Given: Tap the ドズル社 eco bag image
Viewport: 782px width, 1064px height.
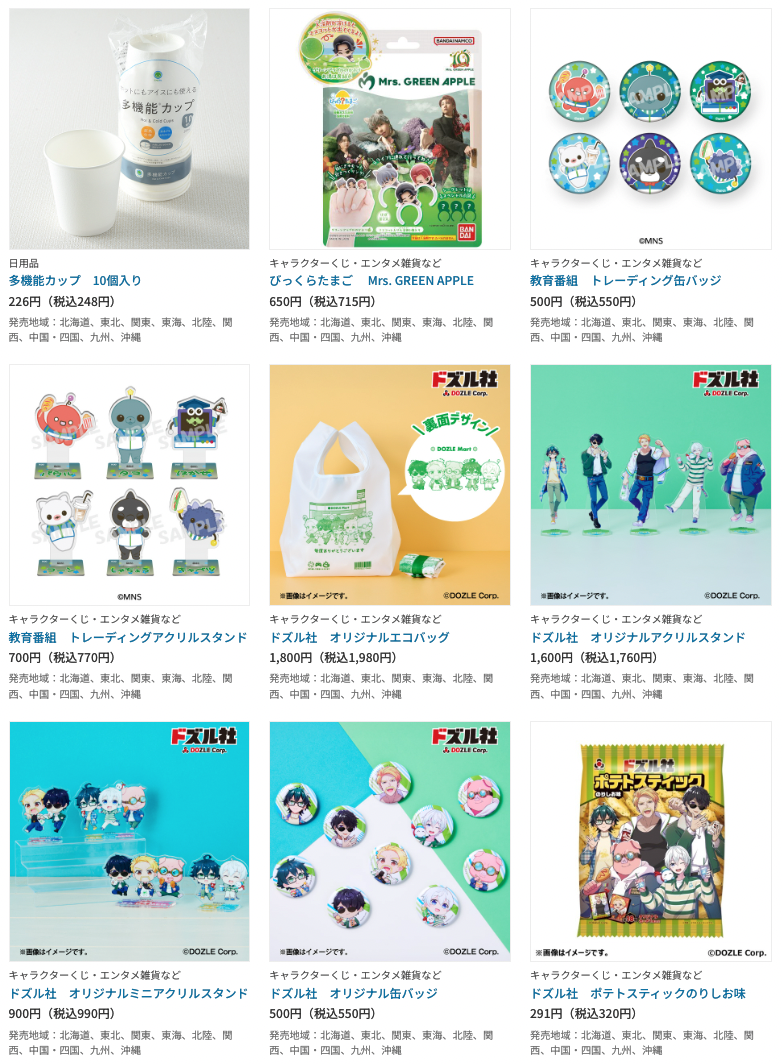Looking at the screenshot, I should (390, 485).
